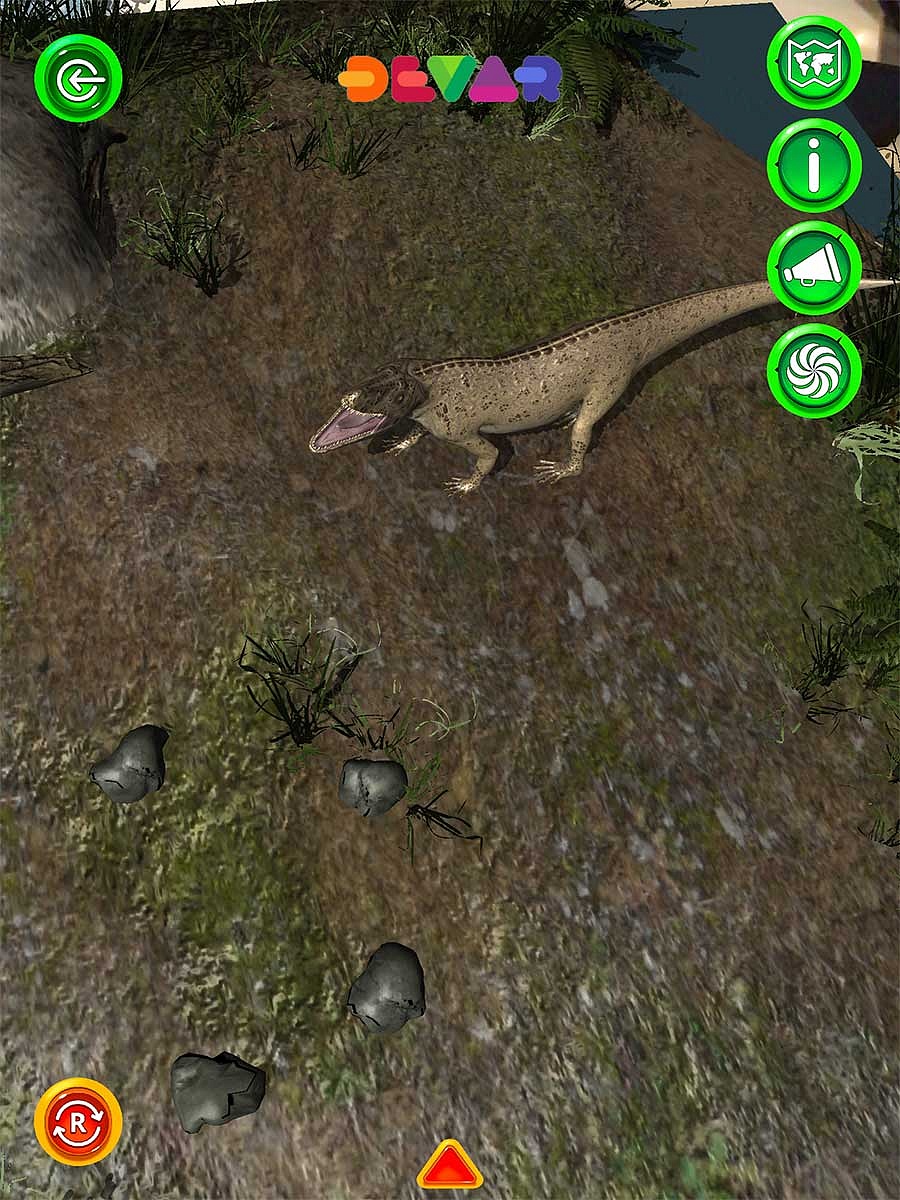Viewport: 900px width, 1200px height.
Task: Expand the panel with the red triangle
Action: pos(450,1165)
